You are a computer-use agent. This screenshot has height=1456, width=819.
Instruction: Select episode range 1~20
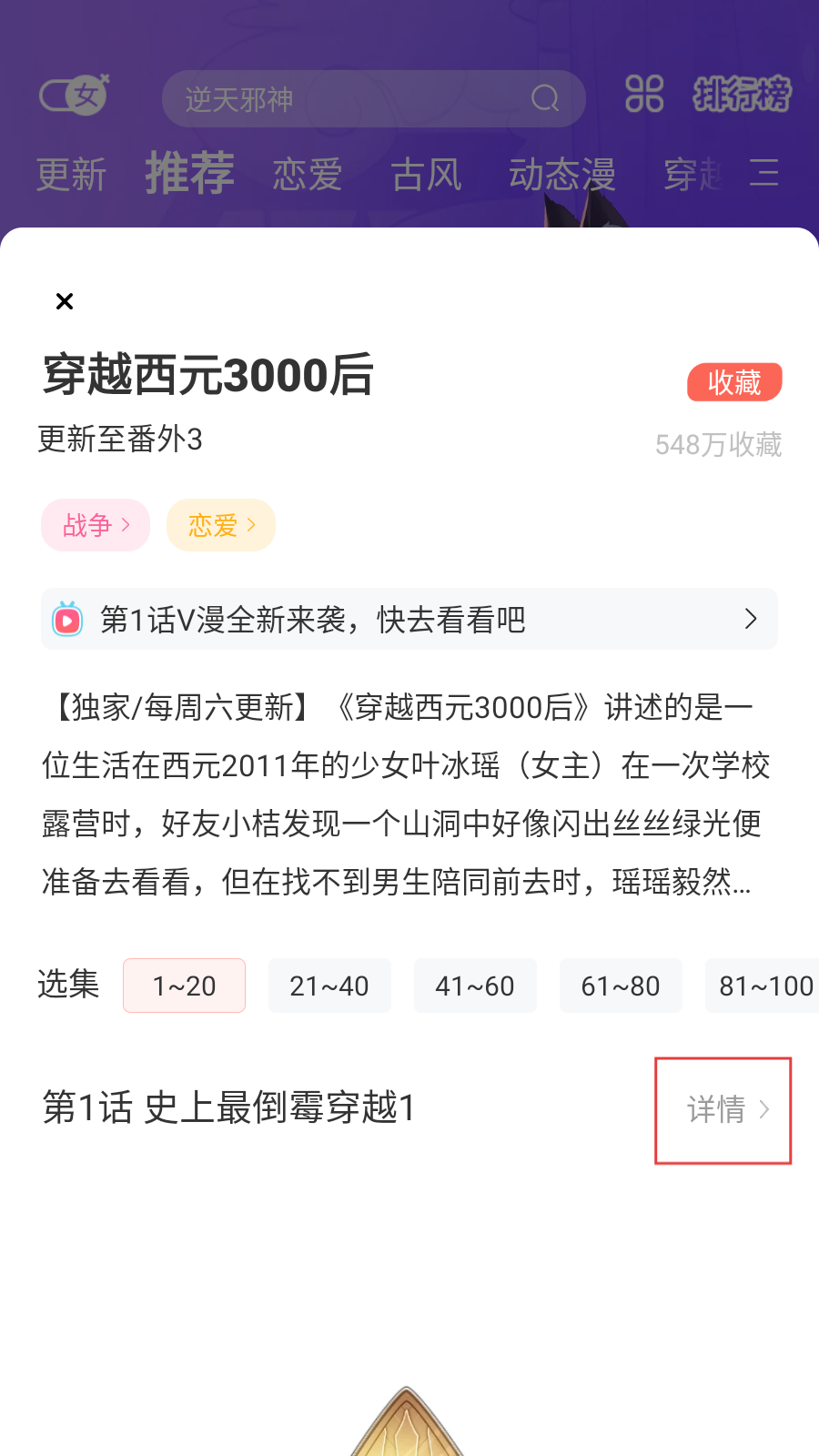click(185, 986)
